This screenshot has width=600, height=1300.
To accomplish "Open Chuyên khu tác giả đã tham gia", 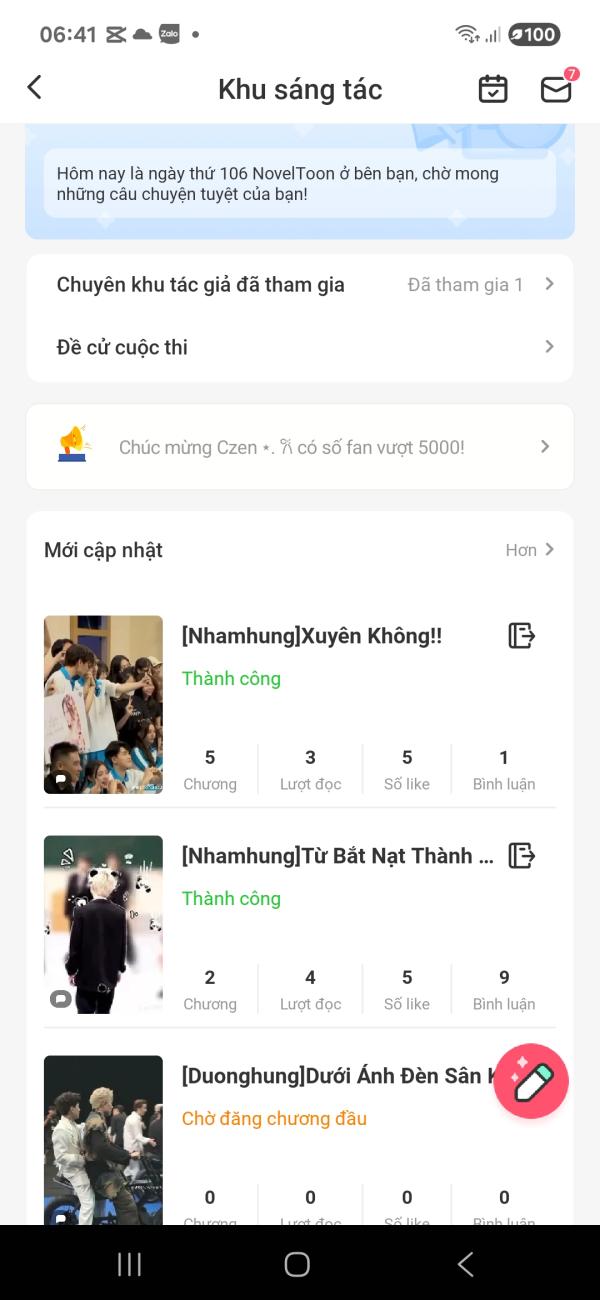I will tap(300, 285).
